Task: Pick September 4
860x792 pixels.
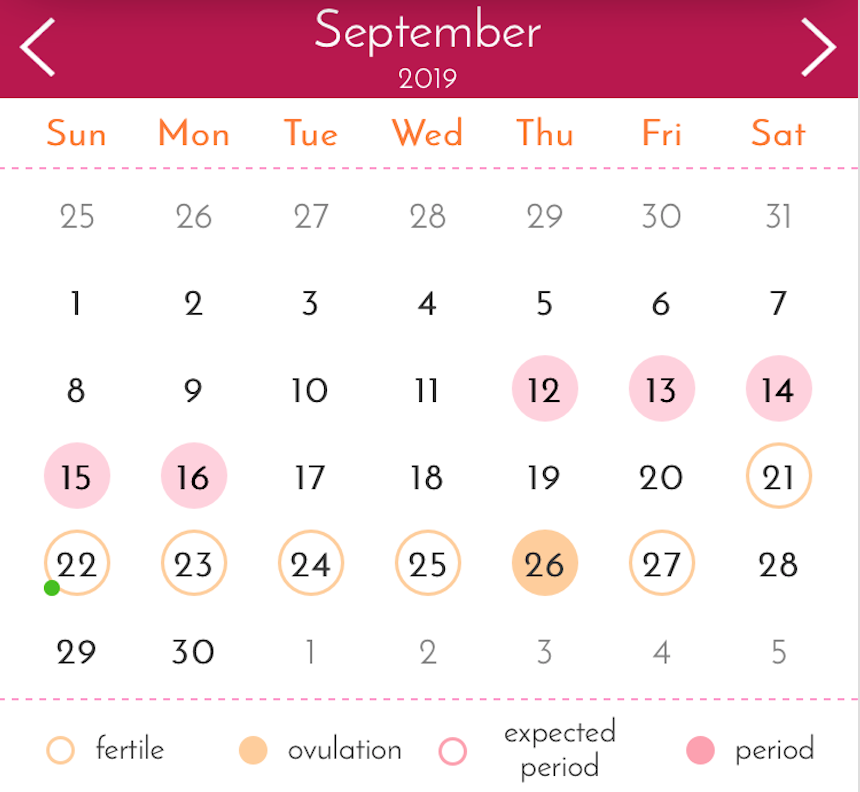Action: click(x=427, y=302)
